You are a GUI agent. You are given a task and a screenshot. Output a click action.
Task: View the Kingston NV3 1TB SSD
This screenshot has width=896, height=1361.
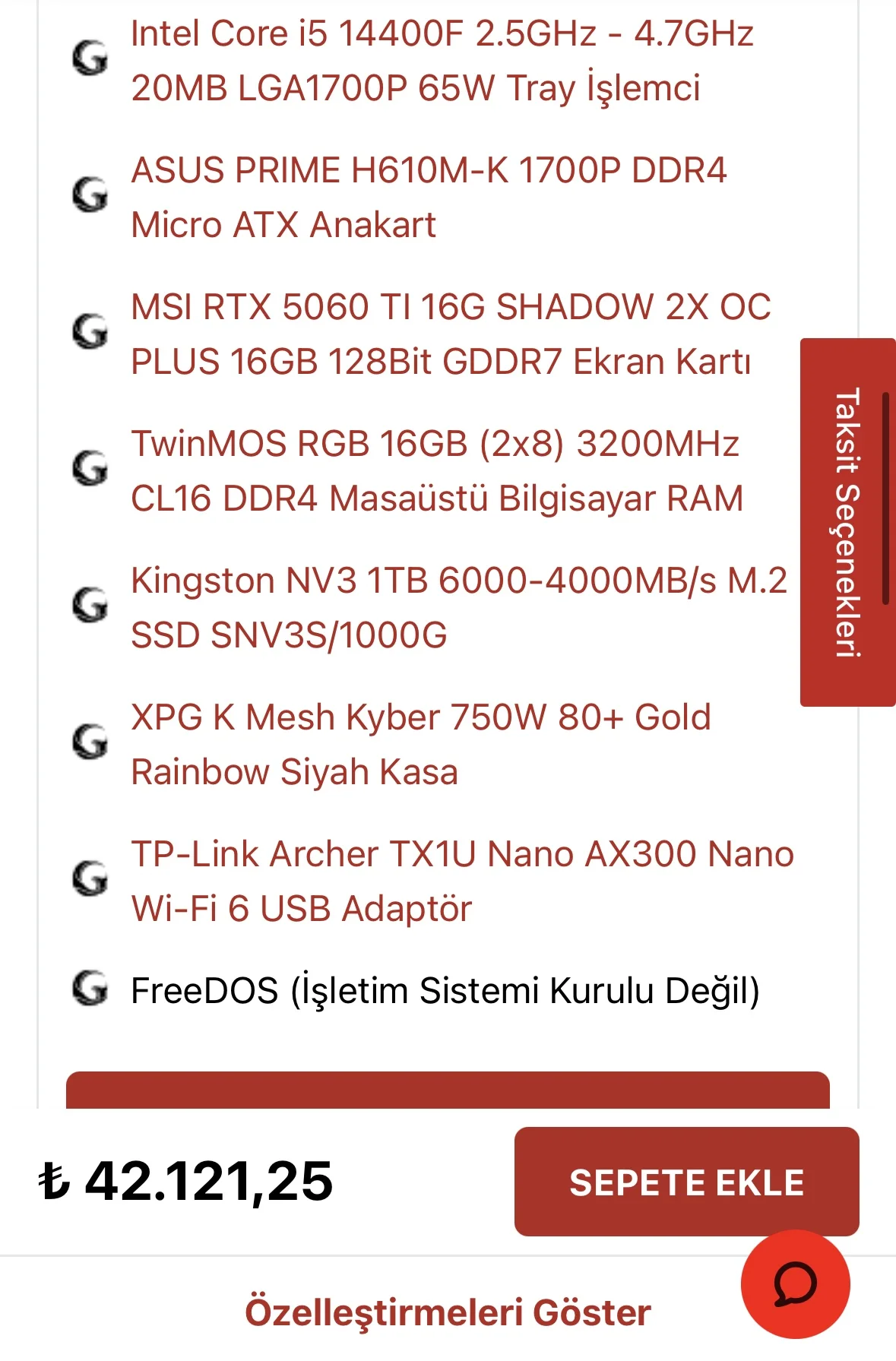click(458, 608)
